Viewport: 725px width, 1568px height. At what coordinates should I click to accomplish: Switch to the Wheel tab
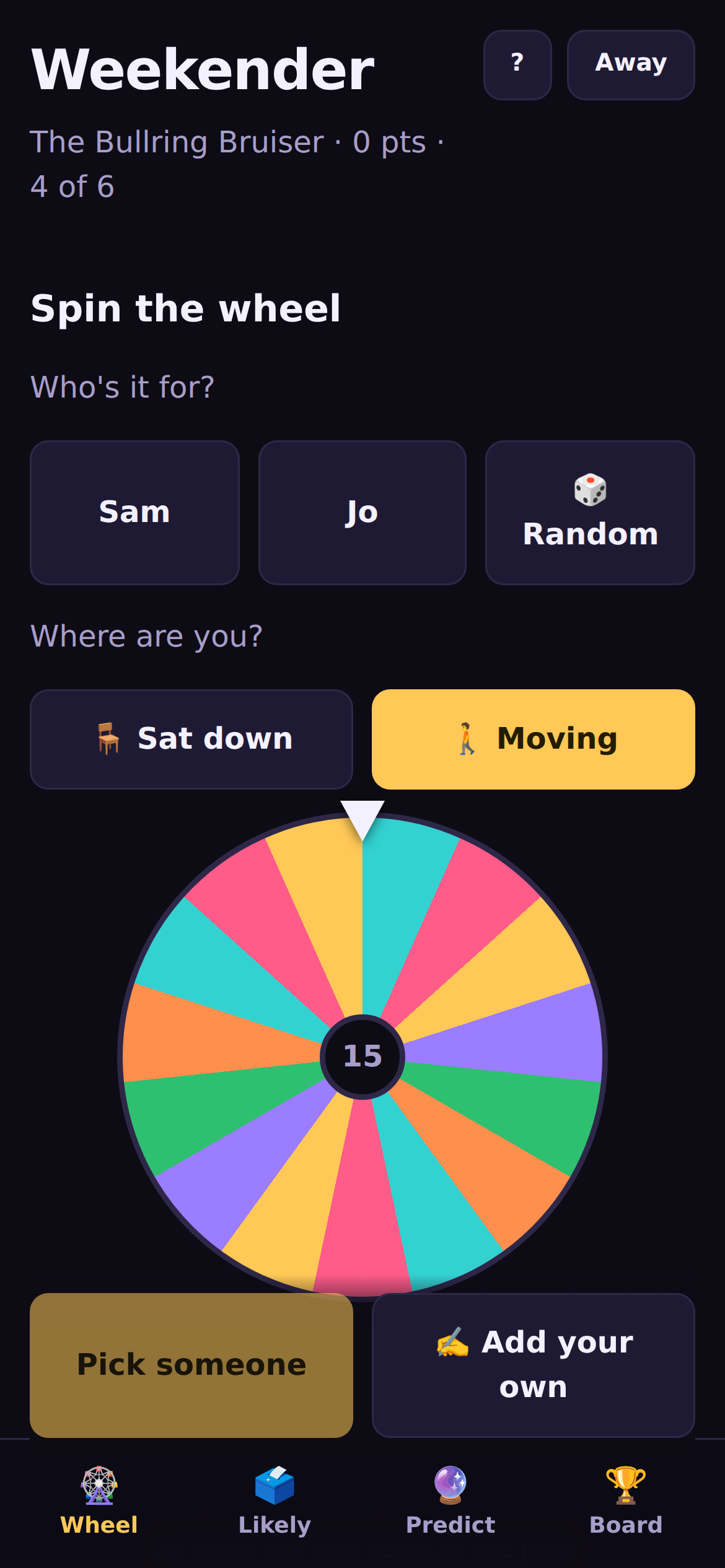(x=99, y=1502)
